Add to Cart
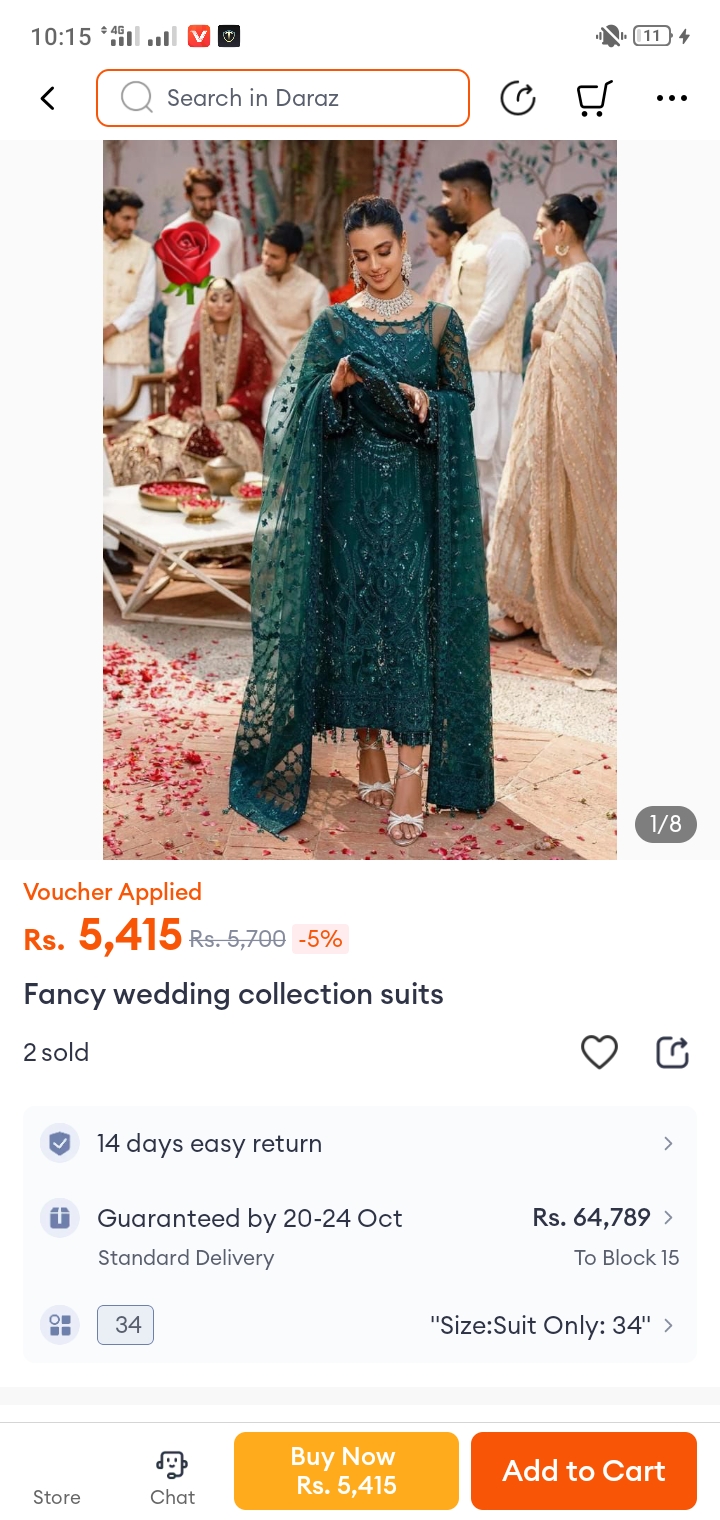The width and height of the screenshot is (720, 1520). pyautogui.click(x=583, y=1471)
